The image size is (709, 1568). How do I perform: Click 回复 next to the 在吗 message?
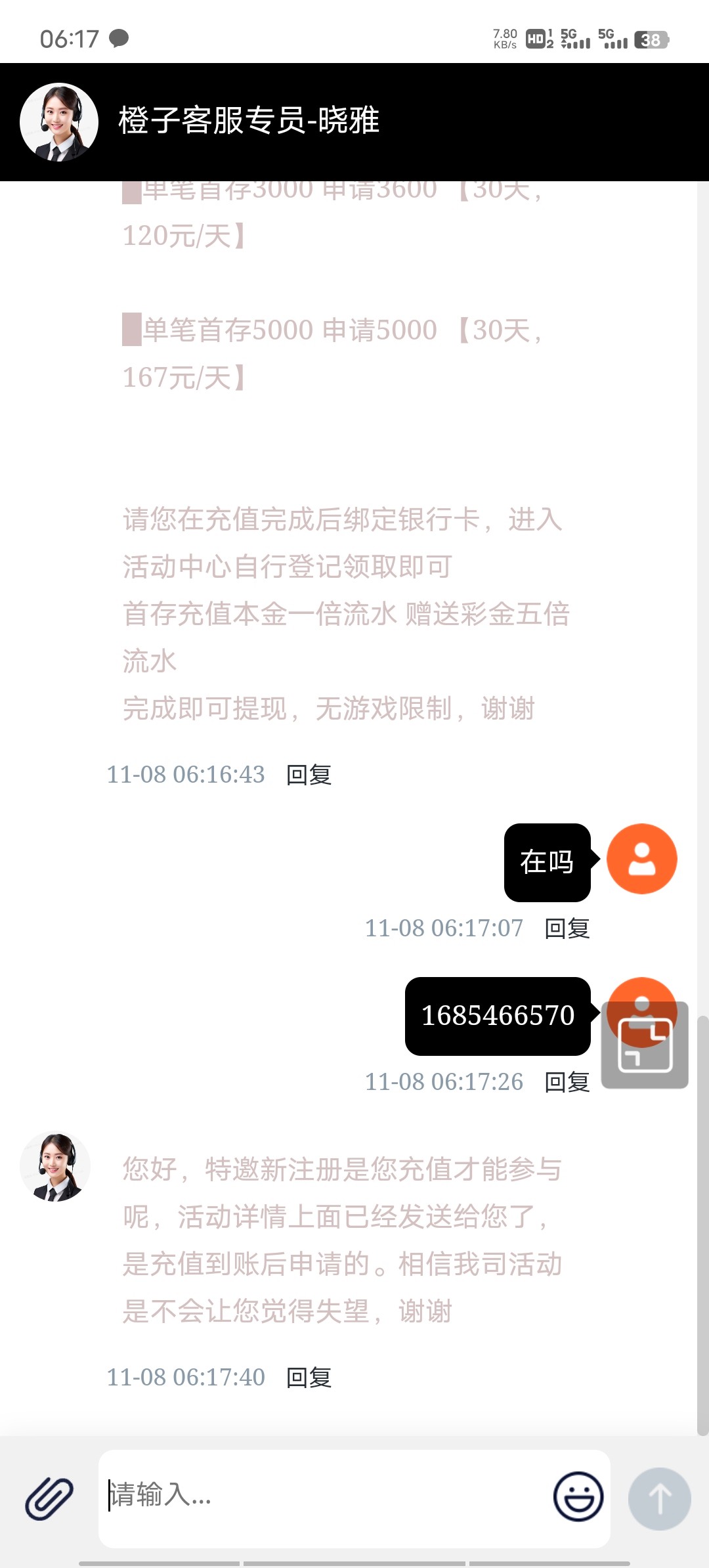point(567,928)
